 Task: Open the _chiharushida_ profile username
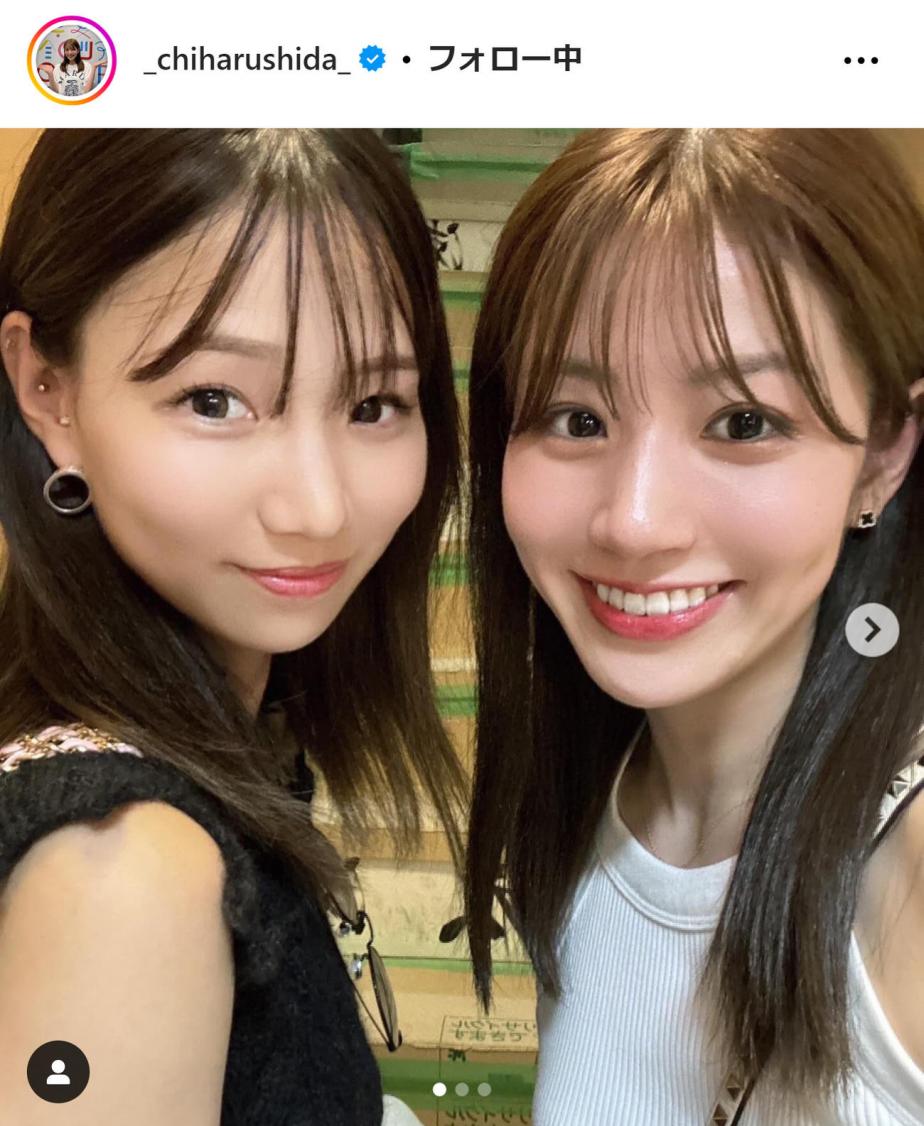(249, 60)
